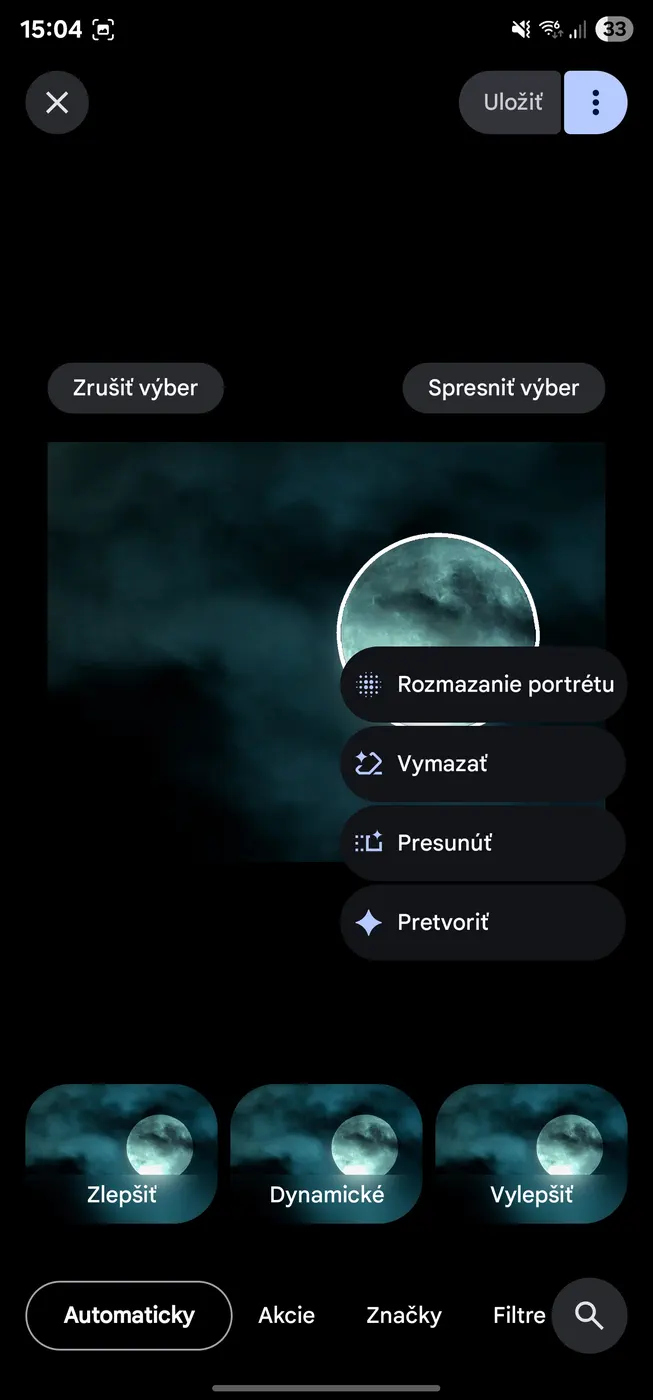Apply the Vylepšiť suggestion

[531, 1153]
